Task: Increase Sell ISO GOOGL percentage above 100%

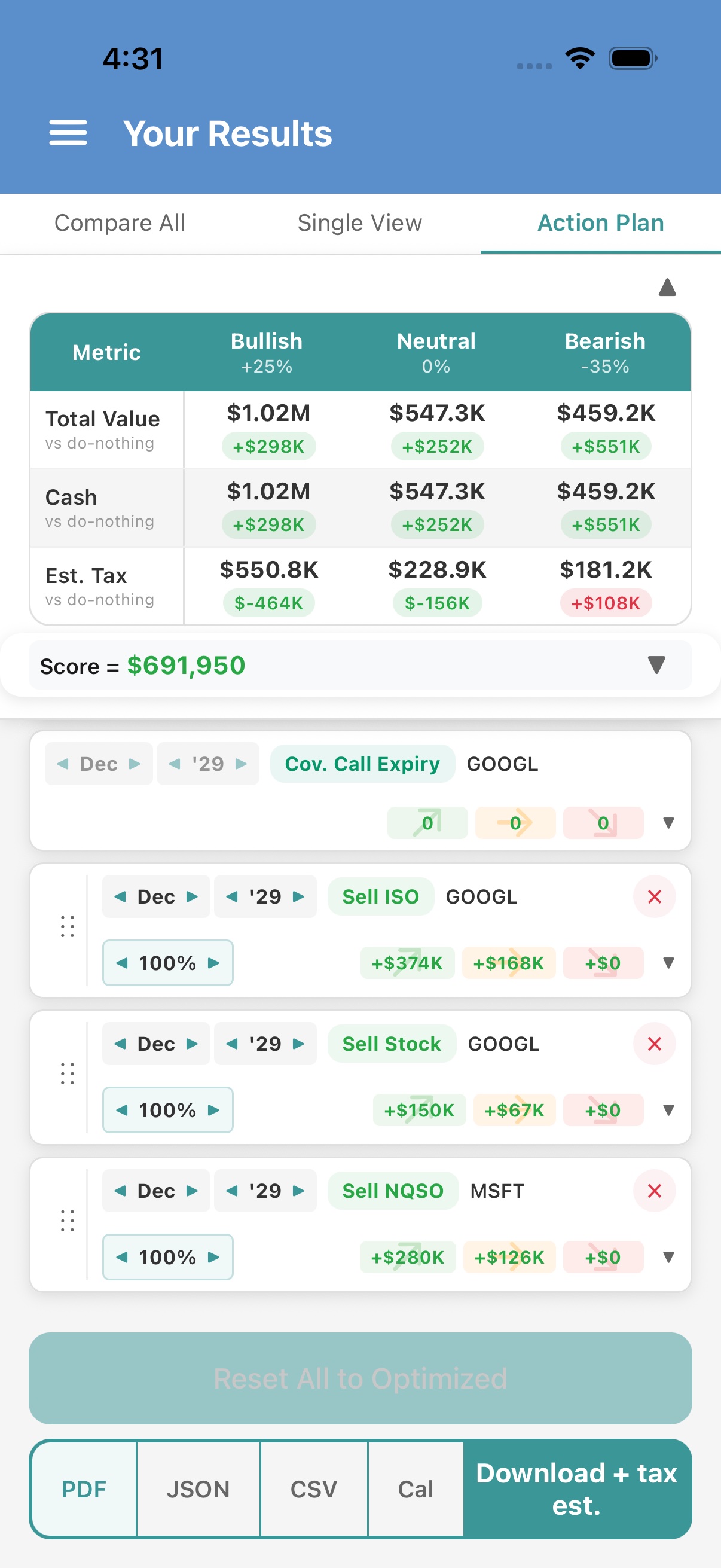Action: tap(213, 963)
